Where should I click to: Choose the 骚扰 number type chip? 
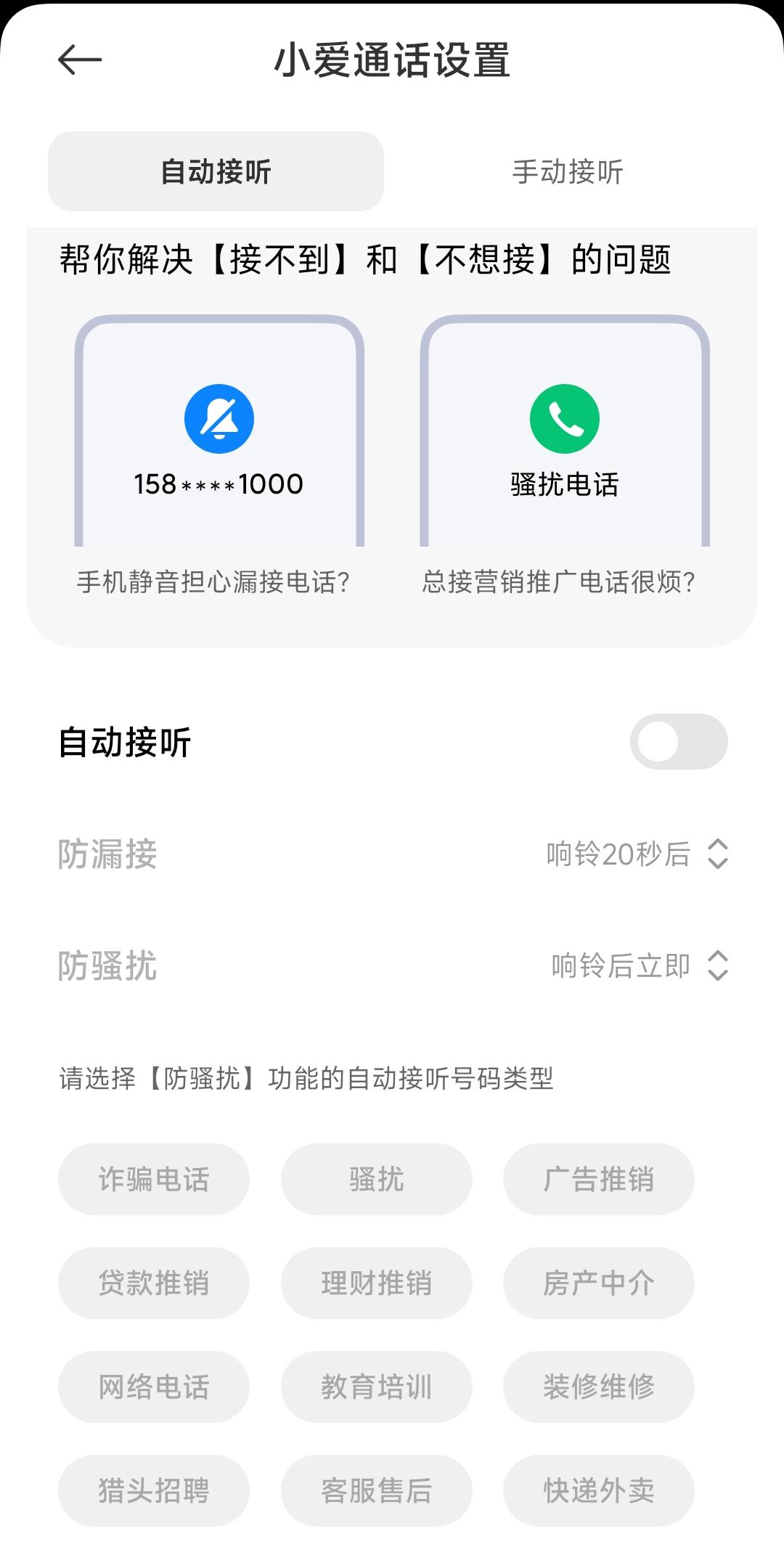pos(376,1179)
